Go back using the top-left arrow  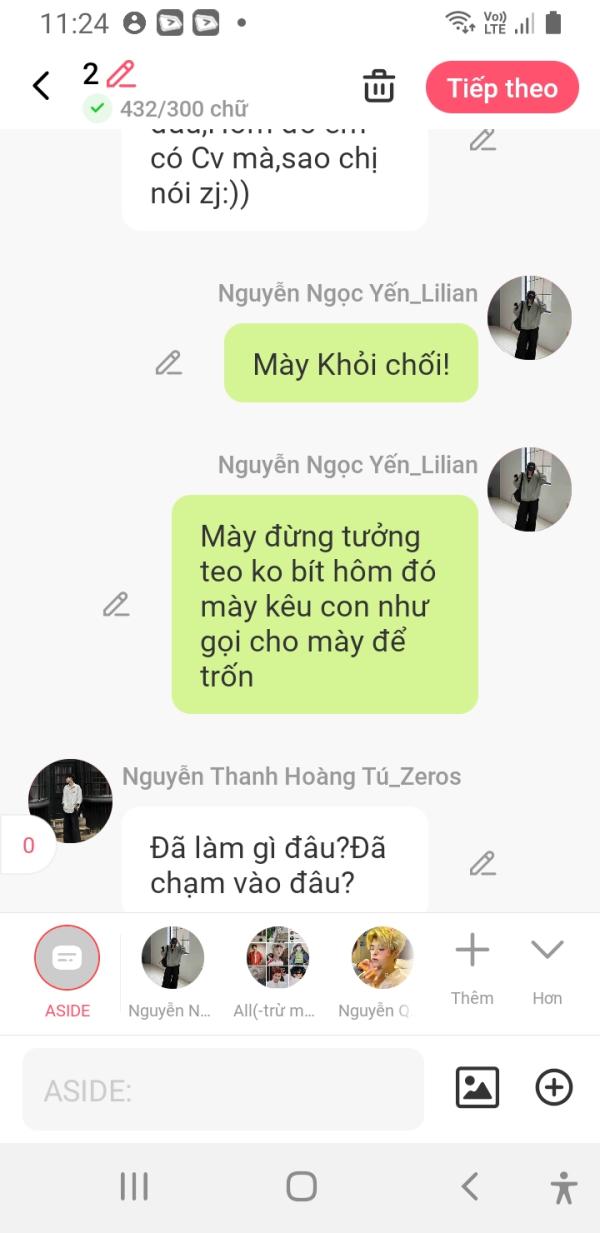[41, 86]
